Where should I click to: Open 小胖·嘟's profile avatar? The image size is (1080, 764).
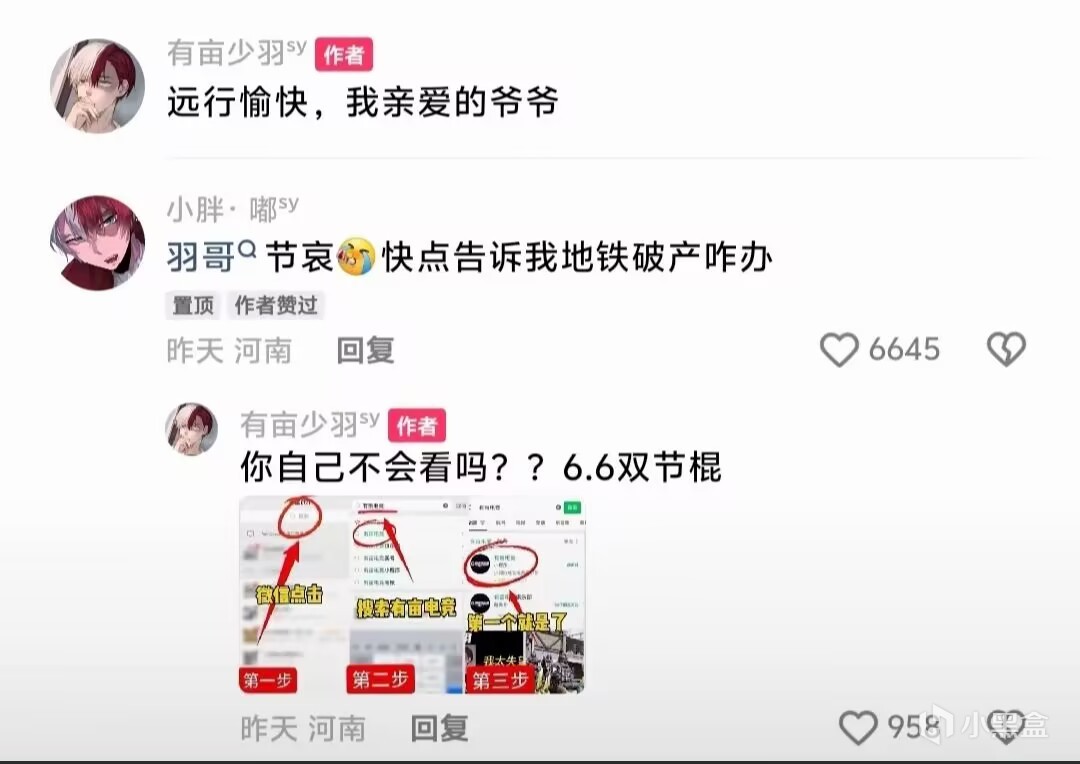pyautogui.click(x=97, y=243)
